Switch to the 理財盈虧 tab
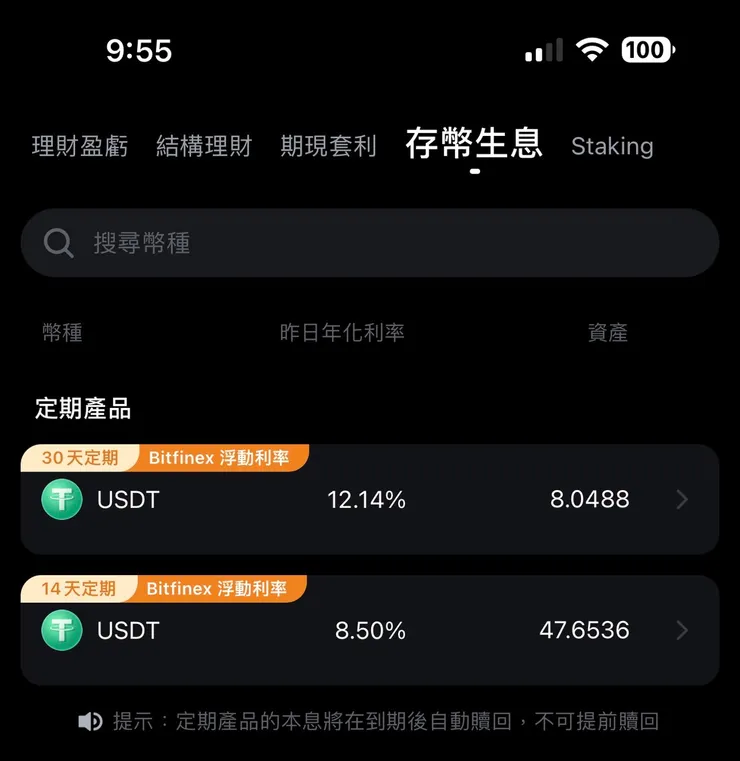The height and width of the screenshot is (761, 740). 80,146
